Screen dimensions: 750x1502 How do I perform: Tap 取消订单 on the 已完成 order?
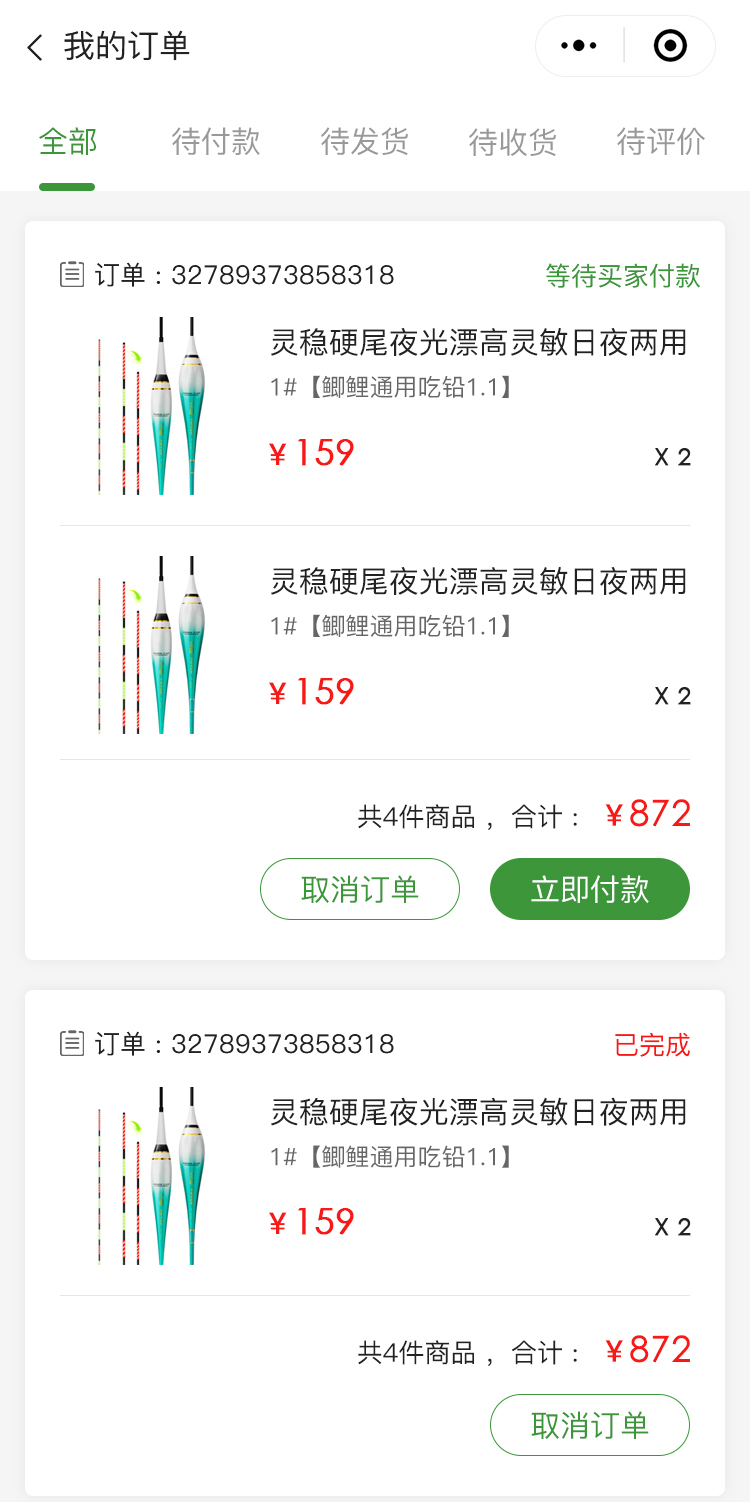[589, 1425]
